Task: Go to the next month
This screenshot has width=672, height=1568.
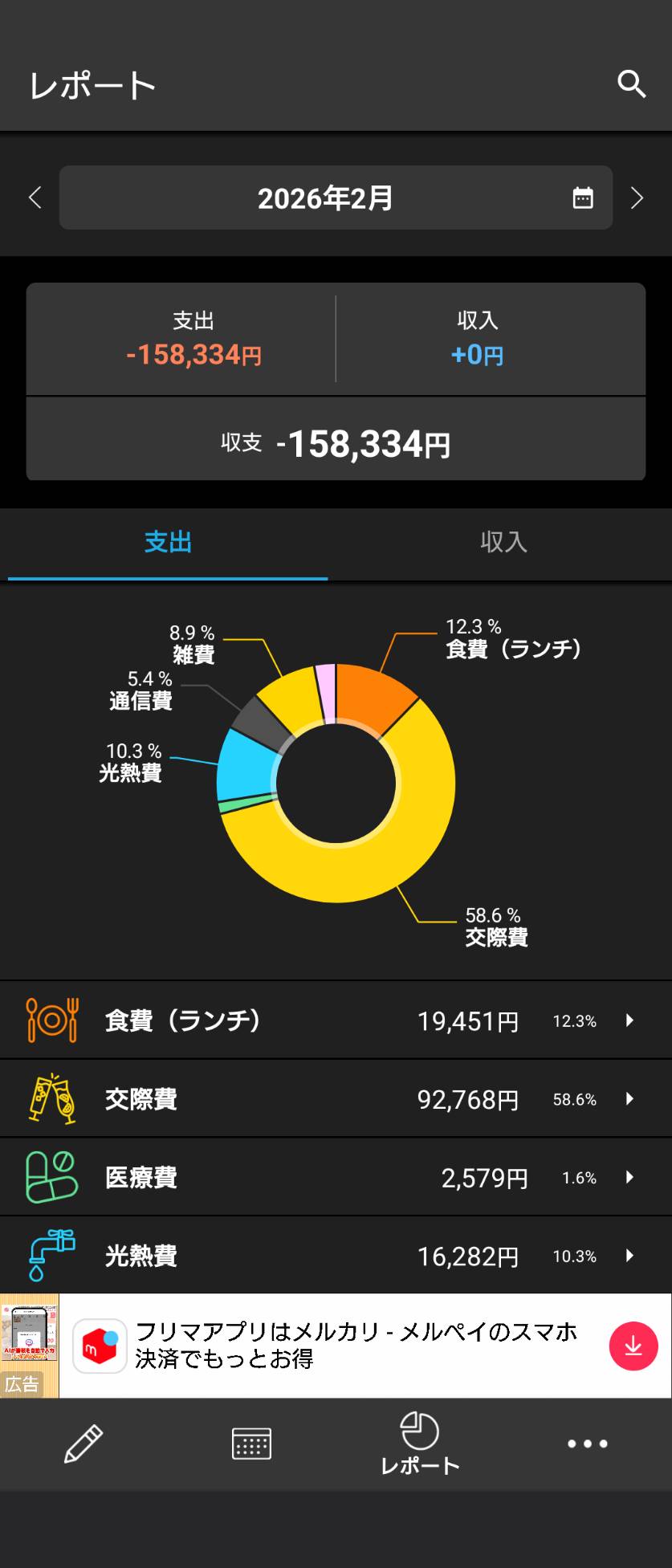Action: (637, 198)
